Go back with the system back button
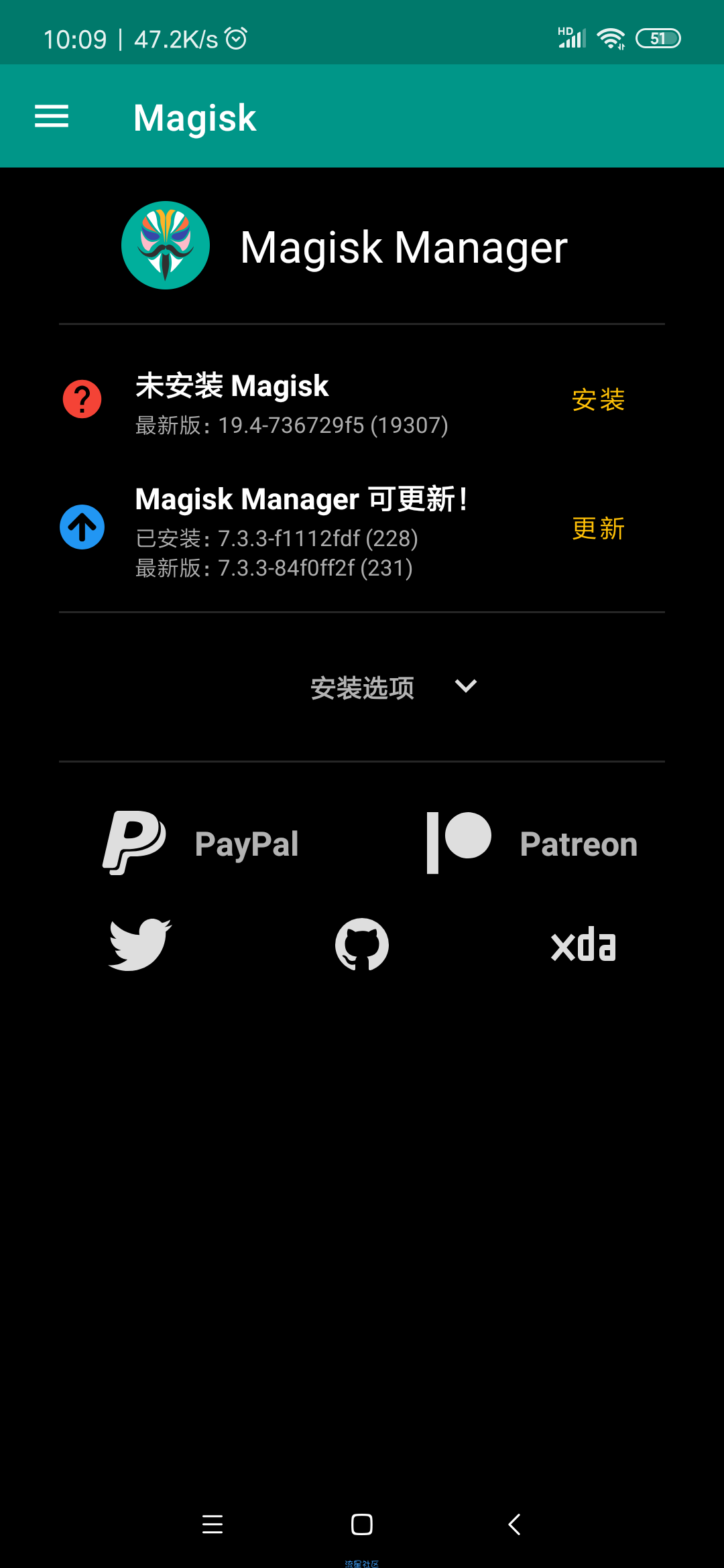Screen dimensions: 724x1568 514,1524
